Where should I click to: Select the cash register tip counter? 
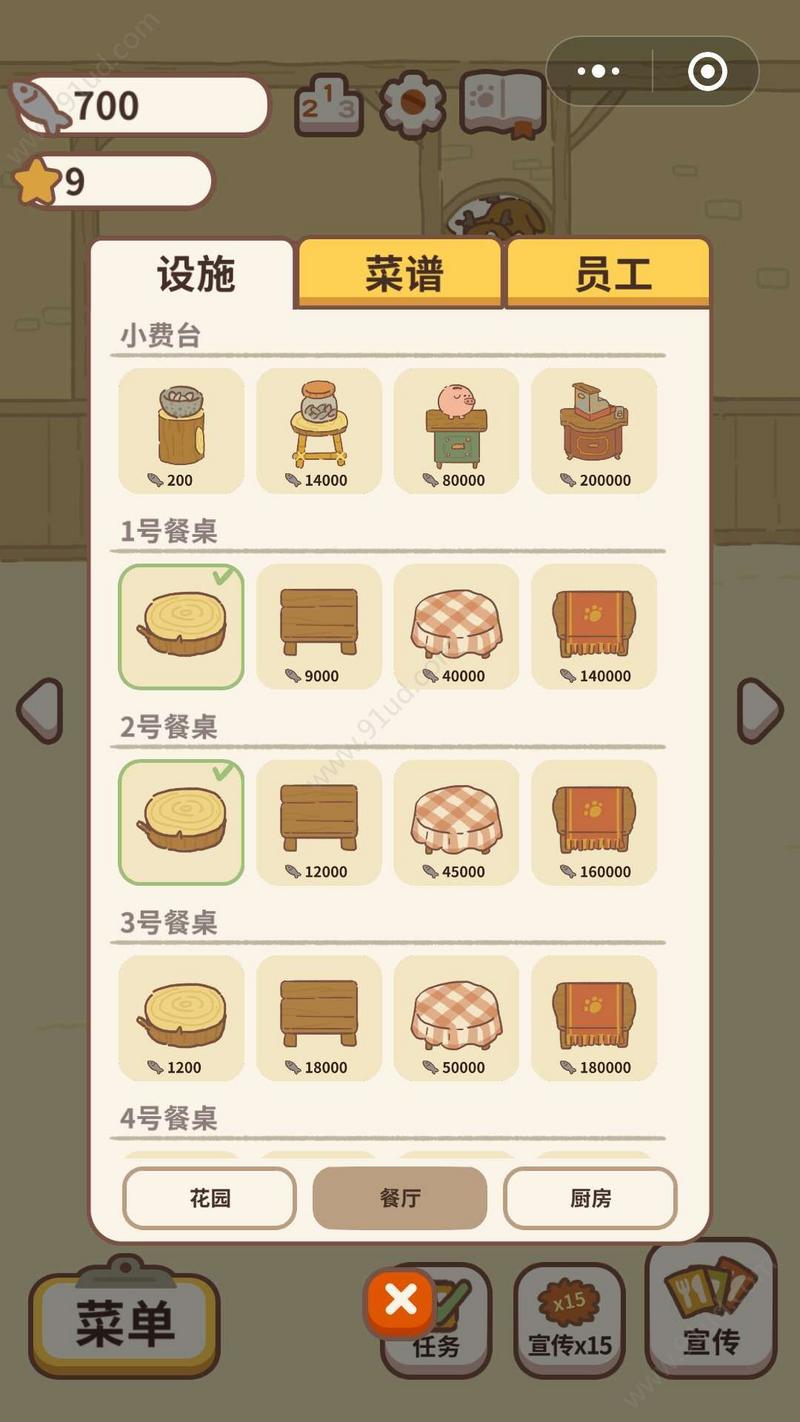click(594, 428)
